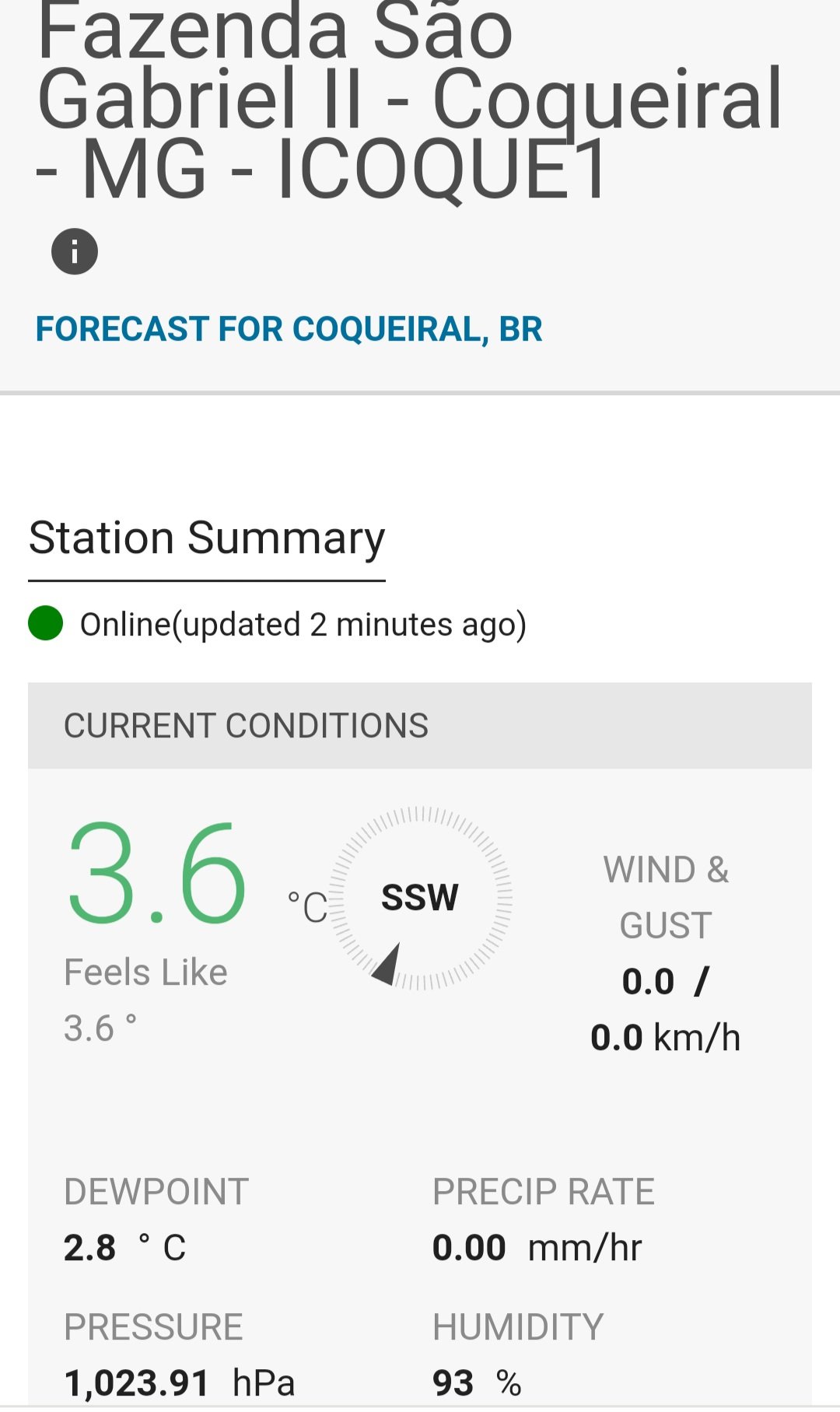Open the forecast for Coqueiral, BR
The image size is (840, 1412).
[x=289, y=329]
